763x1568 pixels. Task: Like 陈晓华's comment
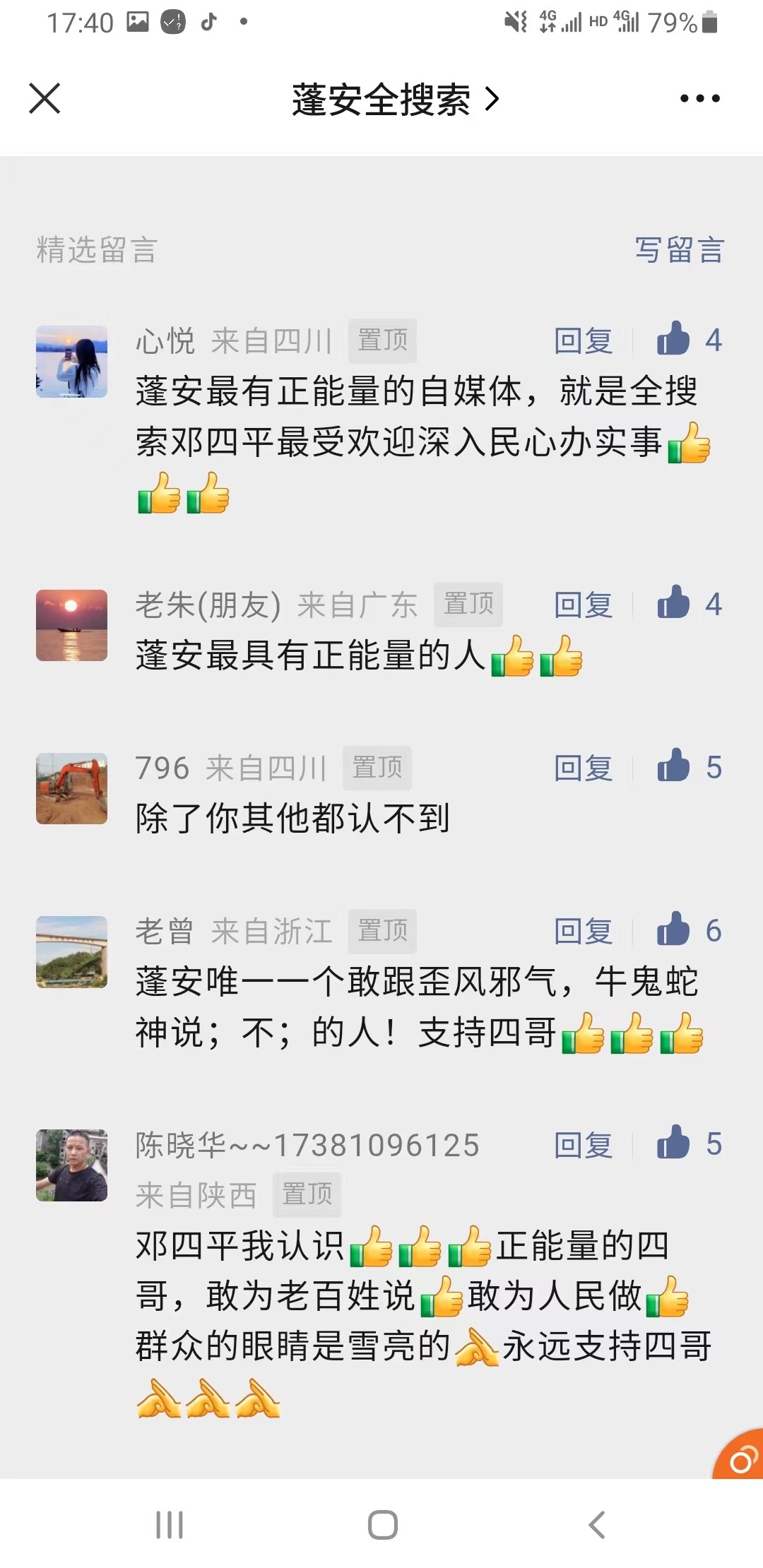tap(673, 1143)
